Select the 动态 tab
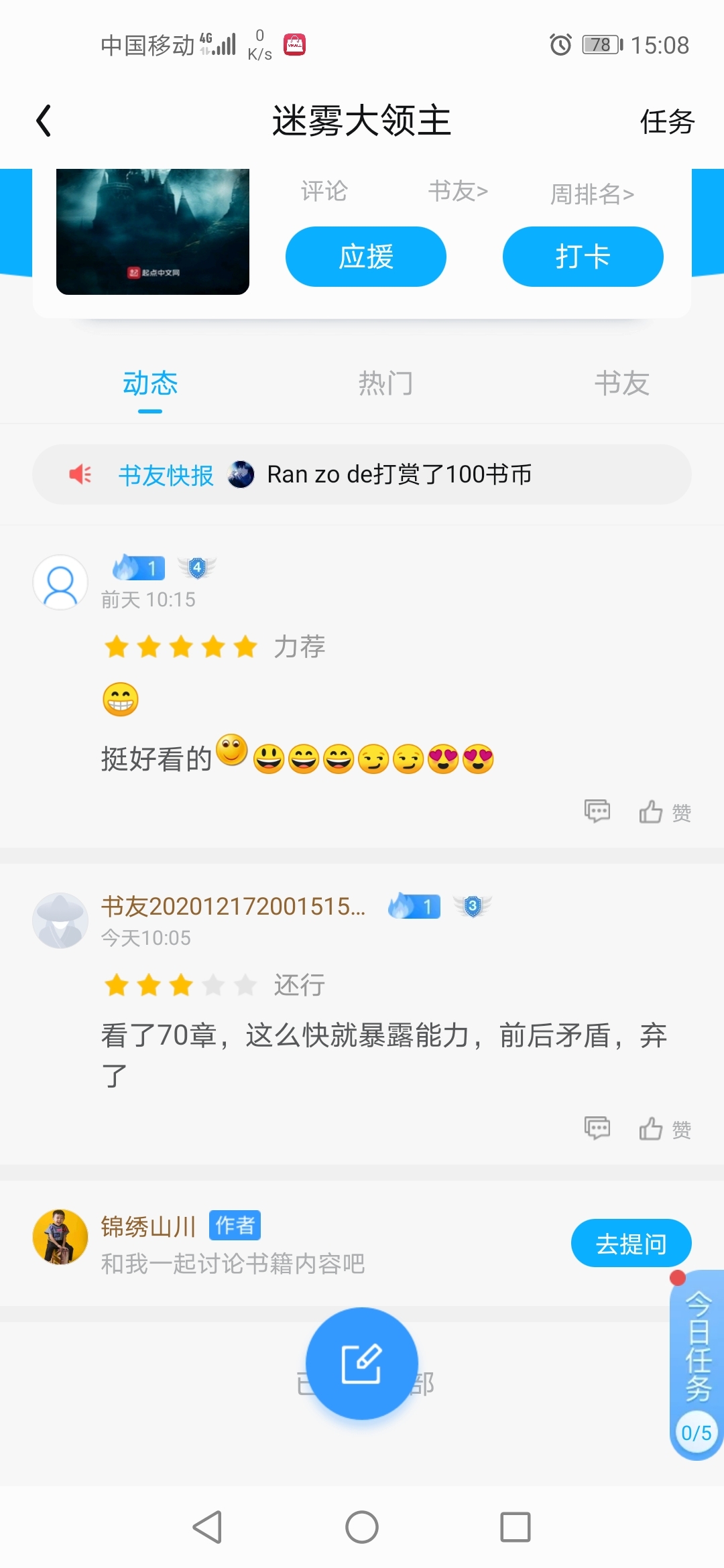Screen dimensions: 724x1568 click(x=150, y=383)
